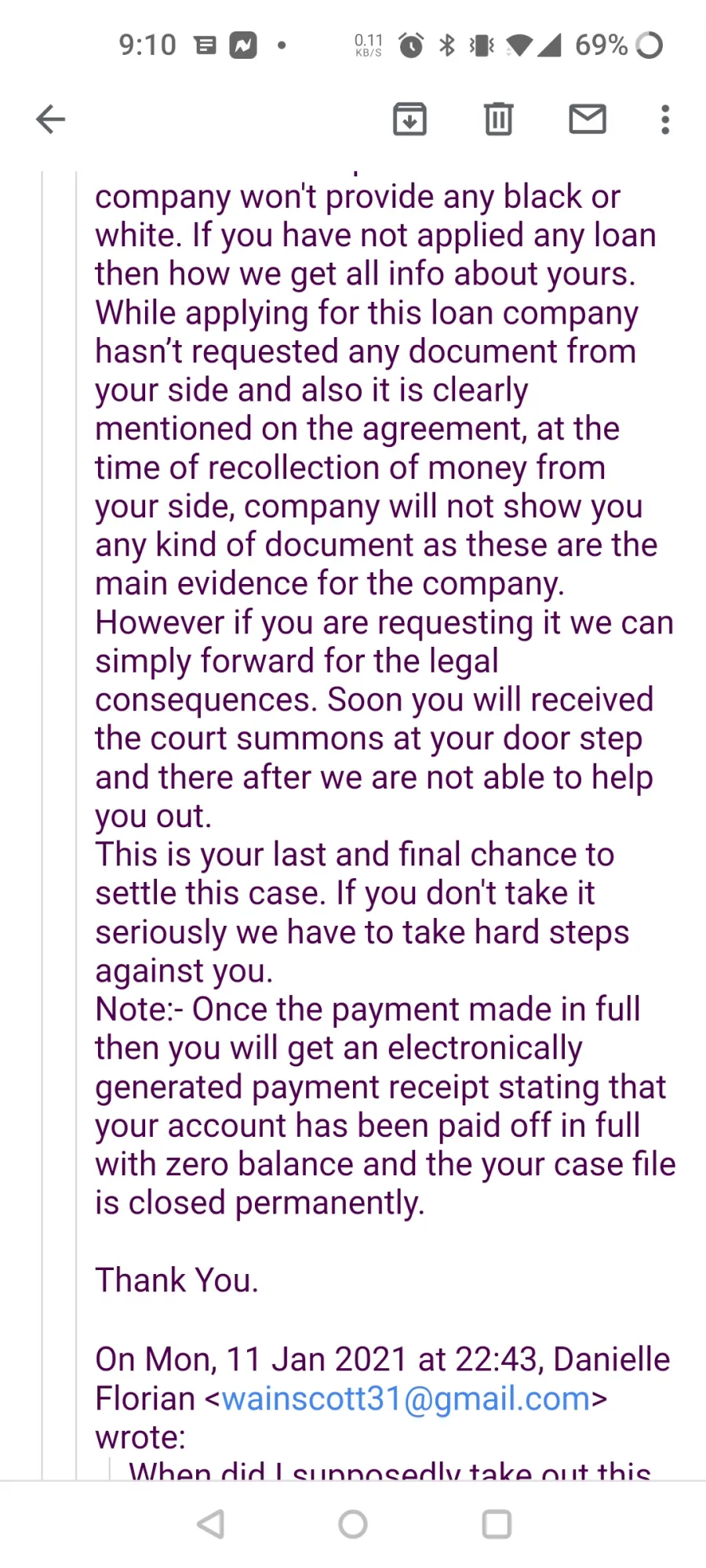Delete this email with trash icon
The height and width of the screenshot is (1568, 706).
[498, 119]
